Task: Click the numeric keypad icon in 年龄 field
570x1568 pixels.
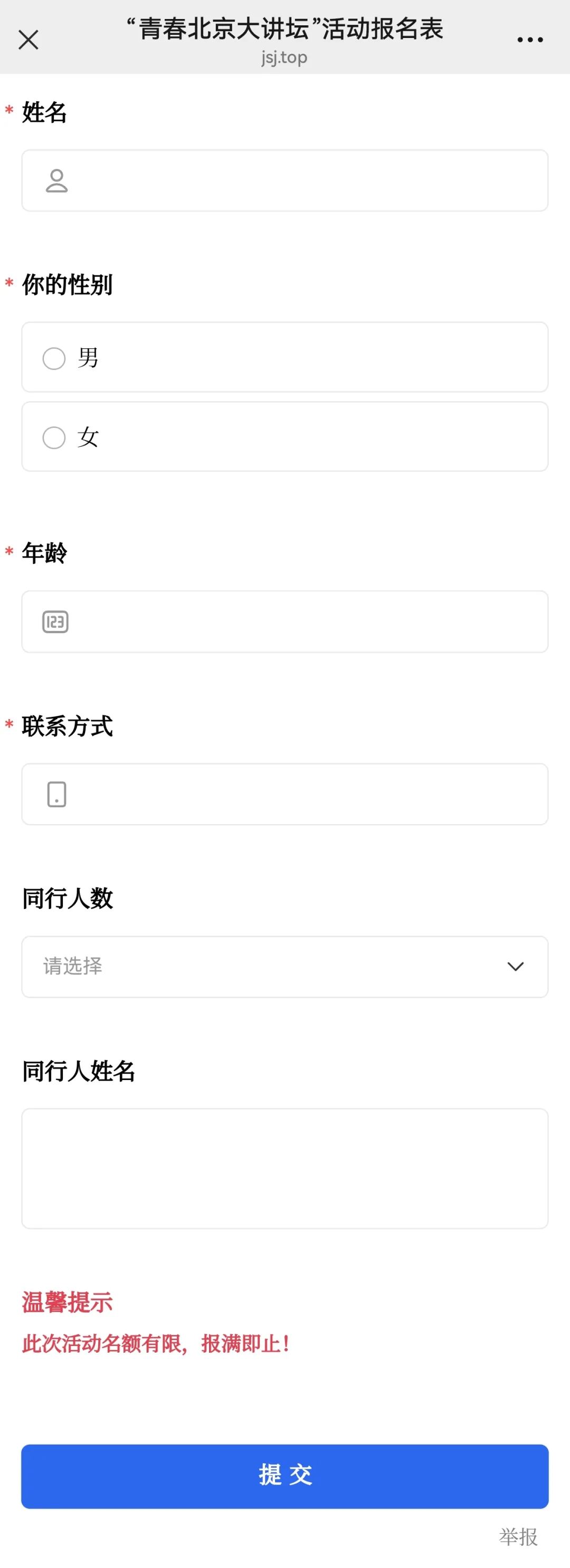Action: click(x=55, y=622)
